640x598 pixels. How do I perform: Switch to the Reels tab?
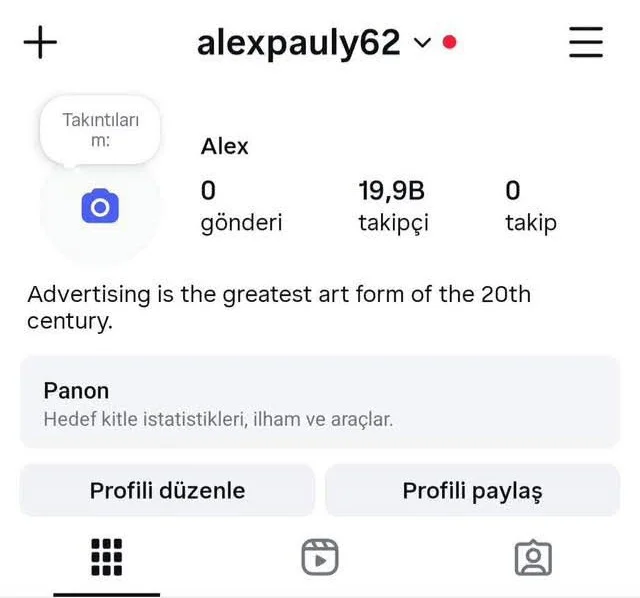coord(320,557)
